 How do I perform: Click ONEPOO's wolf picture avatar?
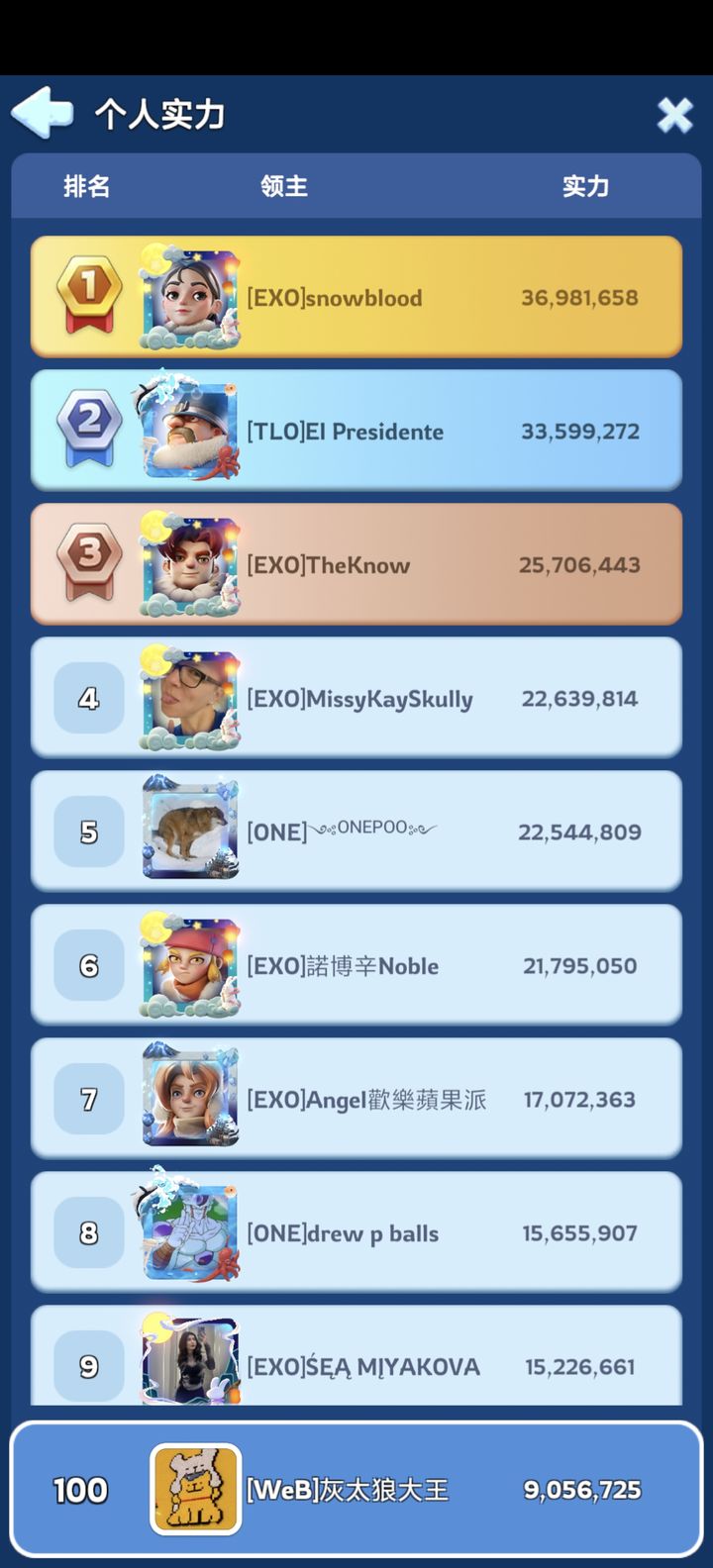[x=188, y=831]
